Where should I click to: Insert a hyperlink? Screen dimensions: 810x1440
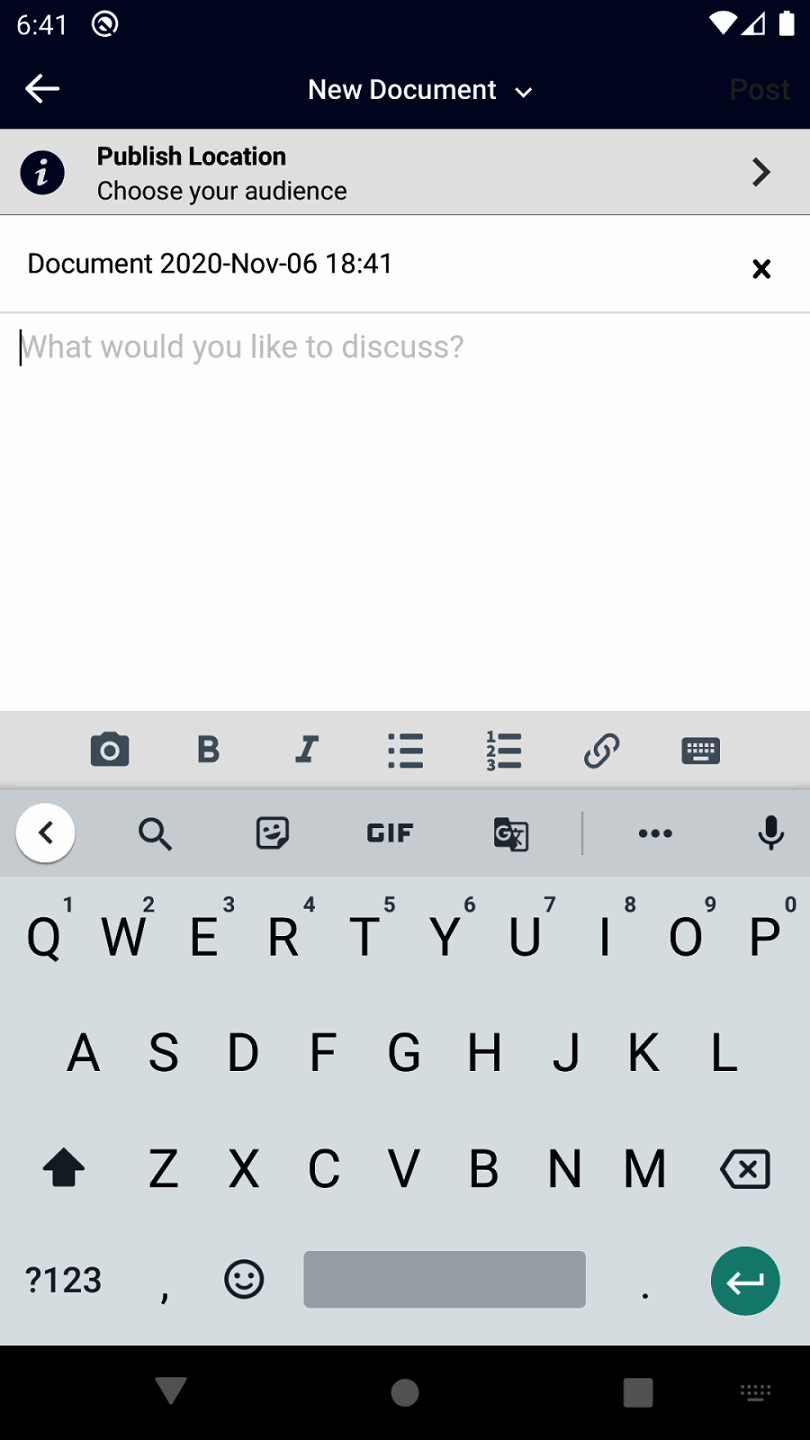coord(602,749)
